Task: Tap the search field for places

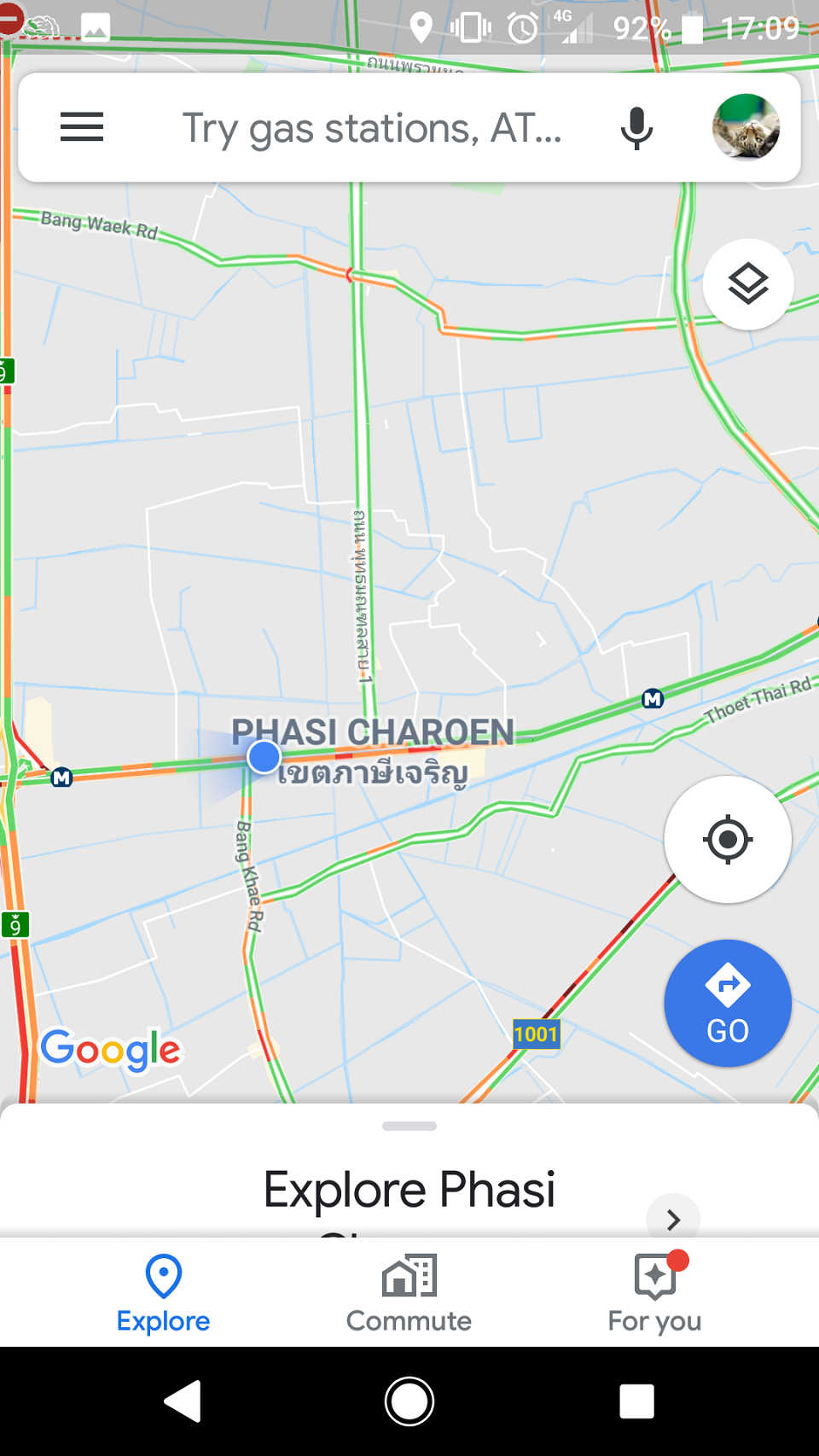Action: pos(372,128)
